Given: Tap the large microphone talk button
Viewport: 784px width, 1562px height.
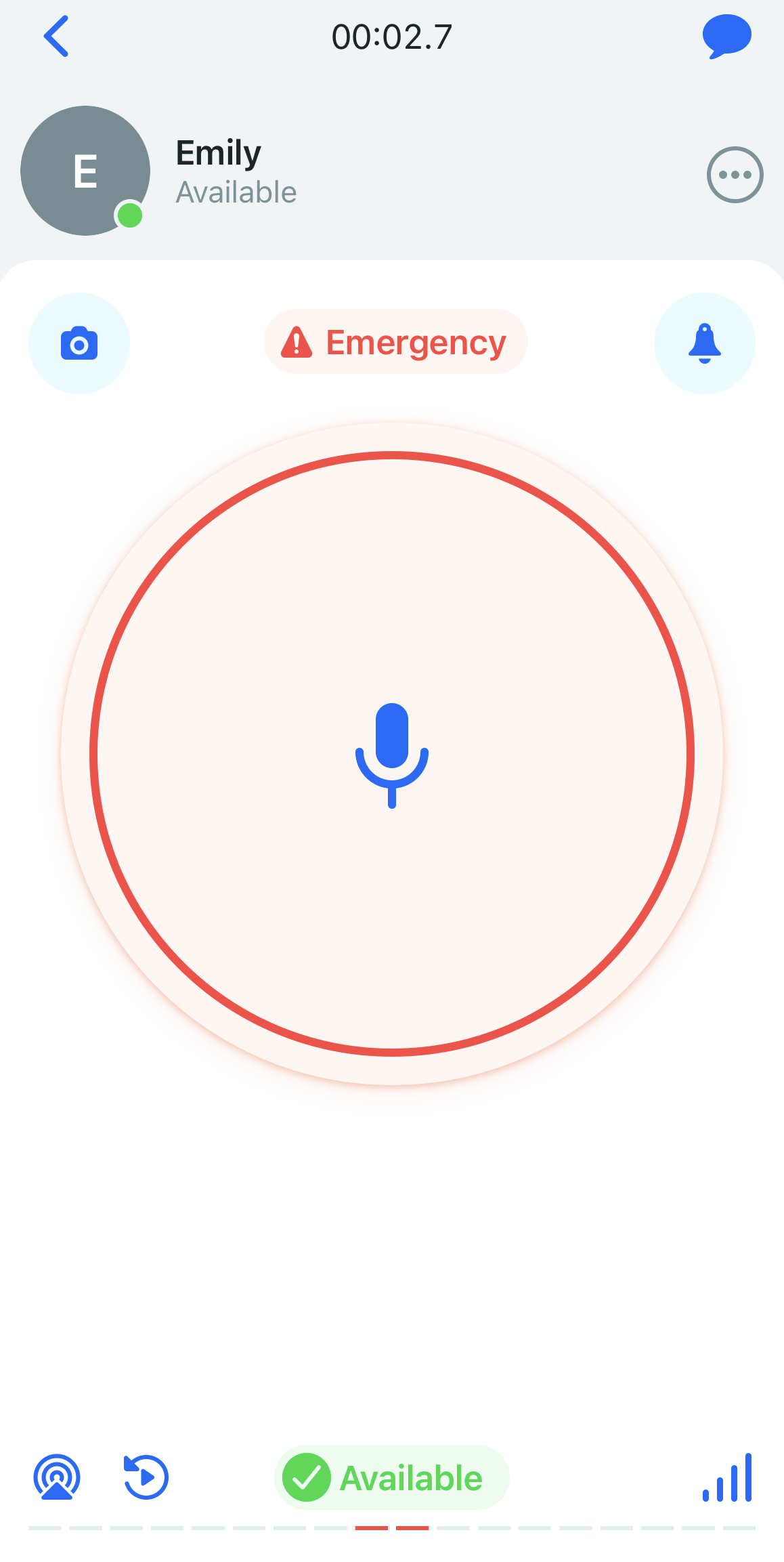Looking at the screenshot, I should [392, 754].
